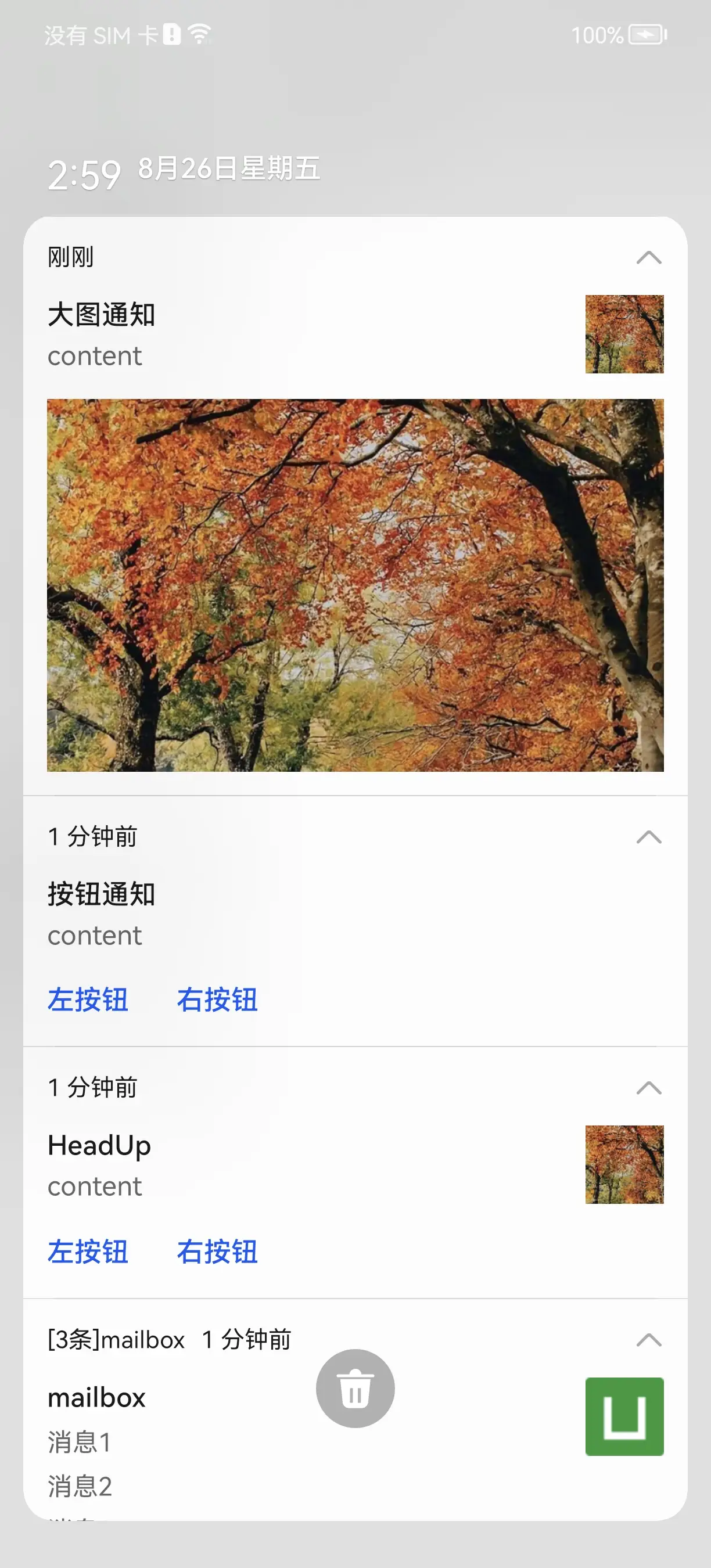The image size is (711, 1568).
Task: Tap 右按钮 in the 按钮通知 notification
Action: [x=217, y=1000]
